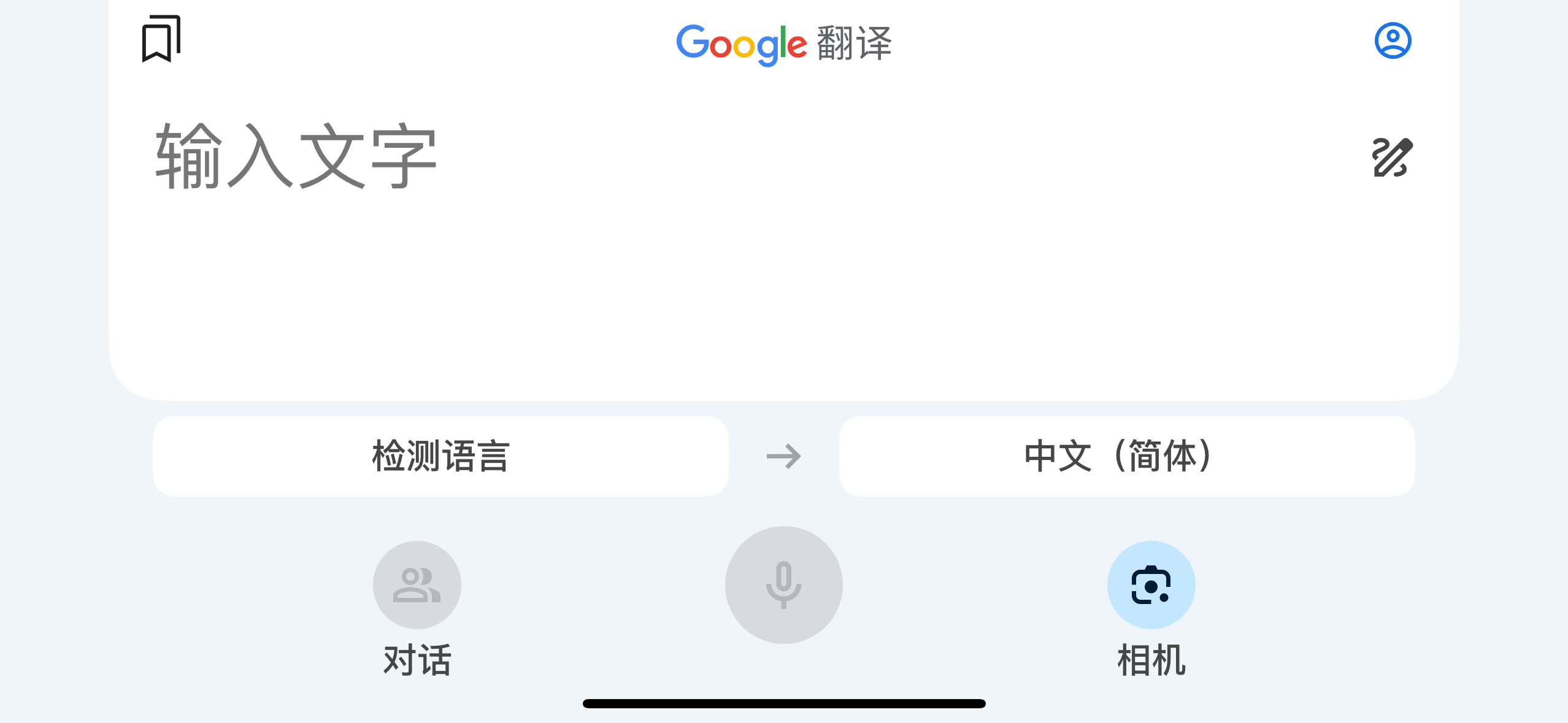Tap the microphone for voice input
The width and height of the screenshot is (1568, 723).
pyautogui.click(x=783, y=585)
